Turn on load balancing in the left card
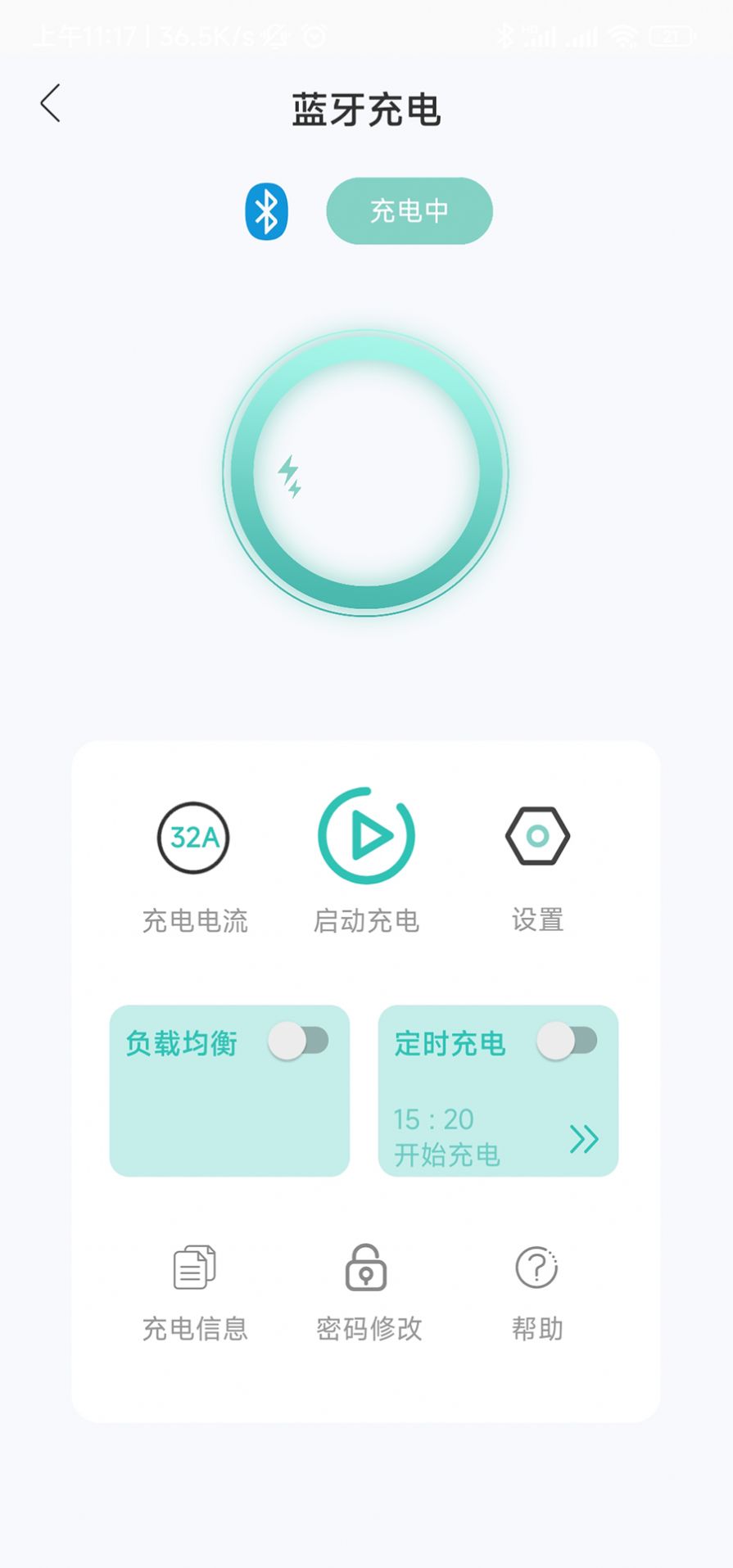 click(301, 1038)
